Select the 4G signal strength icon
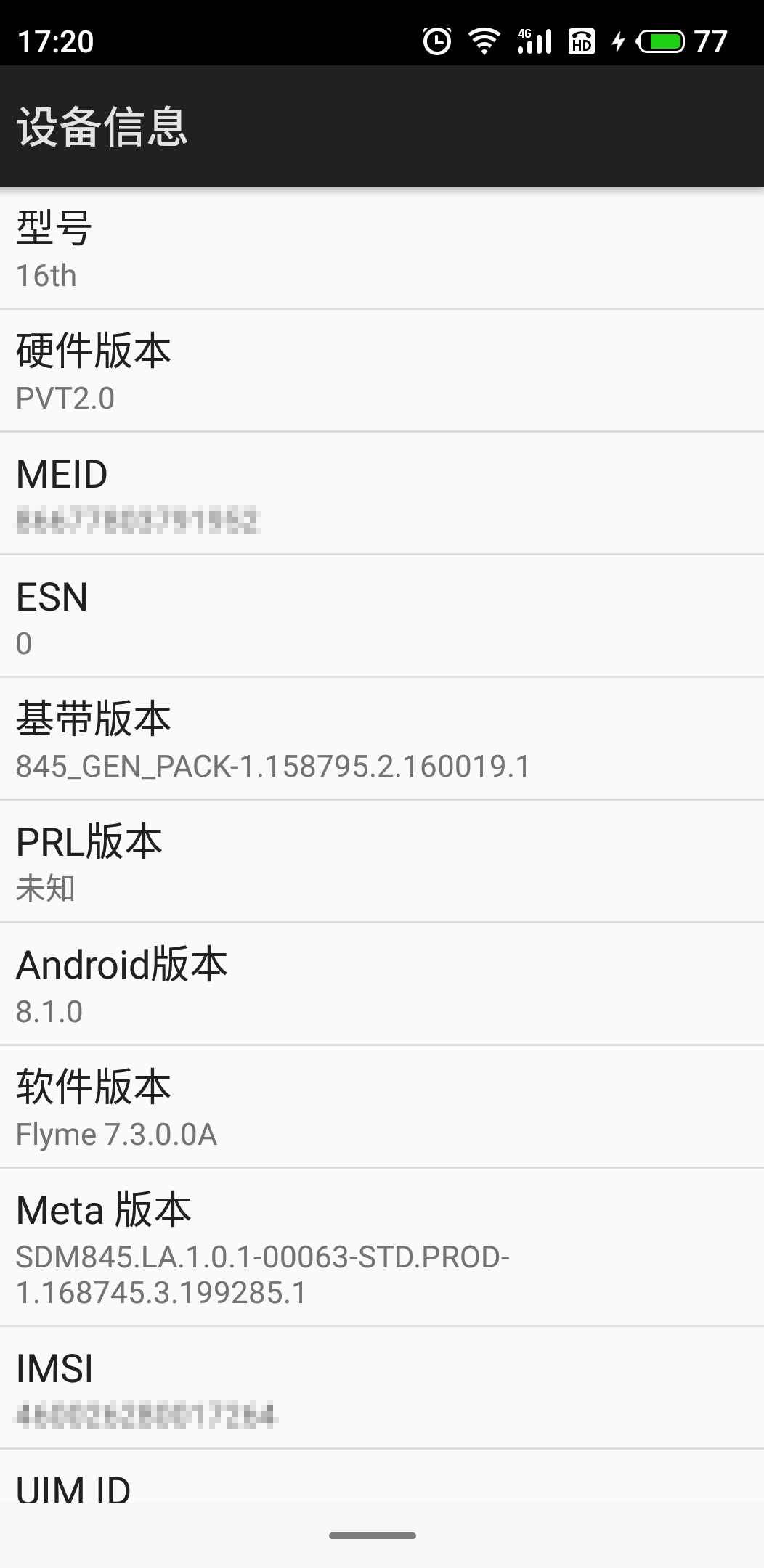 537,40
